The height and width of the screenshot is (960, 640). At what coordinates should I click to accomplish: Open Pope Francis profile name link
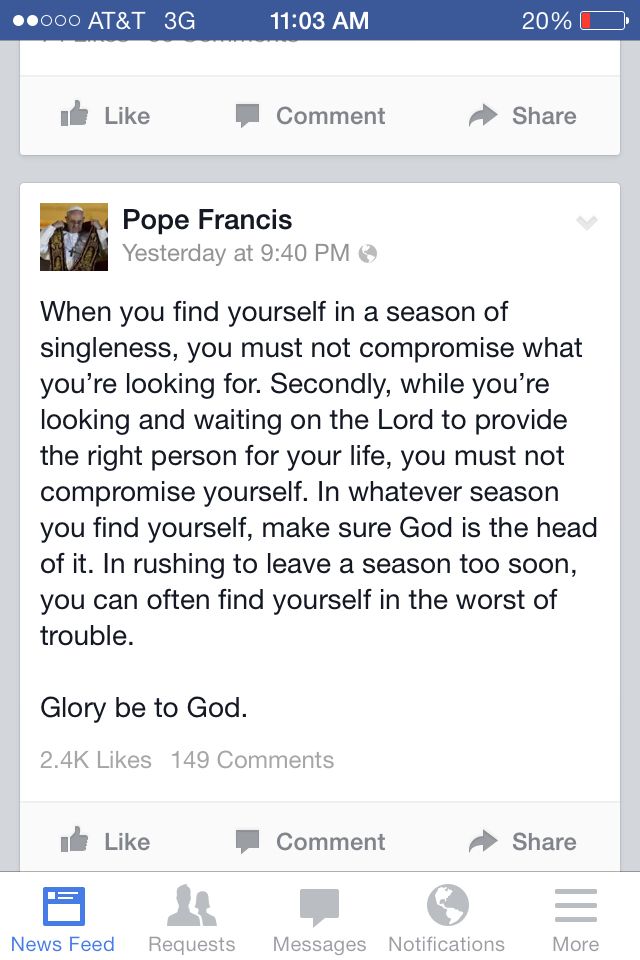pyautogui.click(x=207, y=219)
